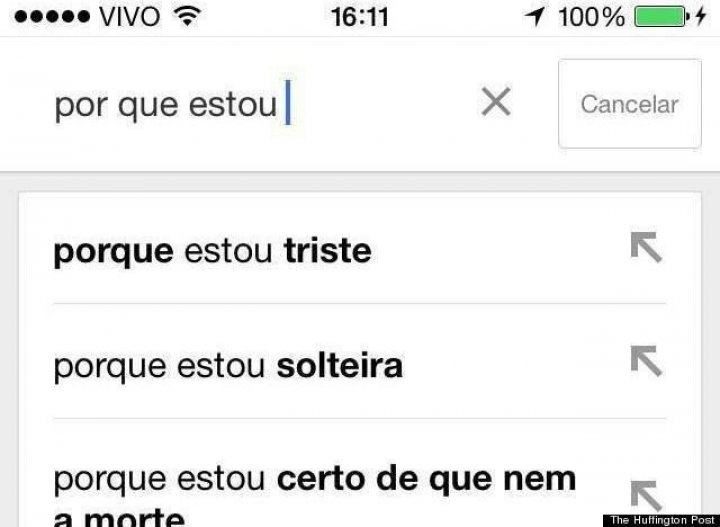Insert "solteira" suggestion using its arrow
The image size is (720, 527).
coord(646,361)
